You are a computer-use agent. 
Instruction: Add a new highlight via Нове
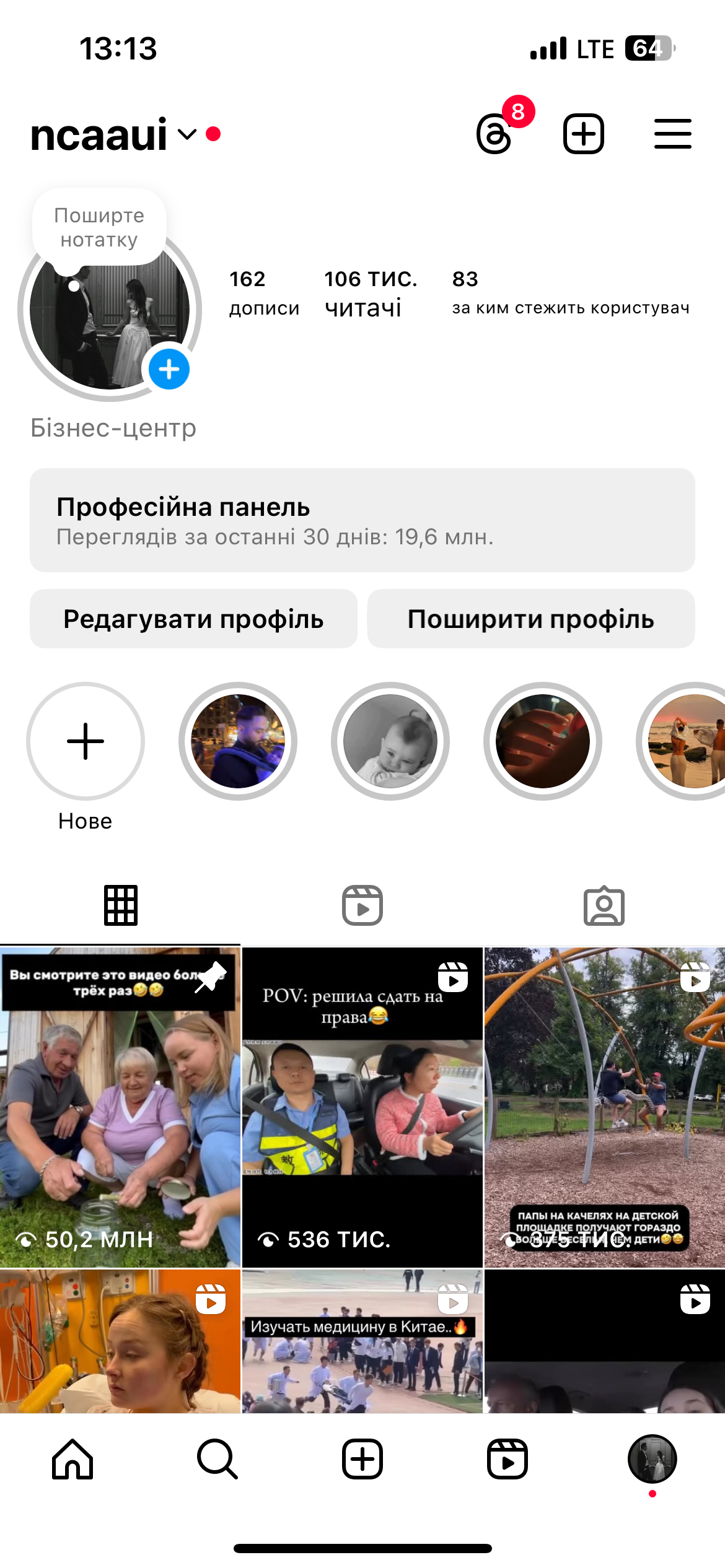click(x=86, y=741)
